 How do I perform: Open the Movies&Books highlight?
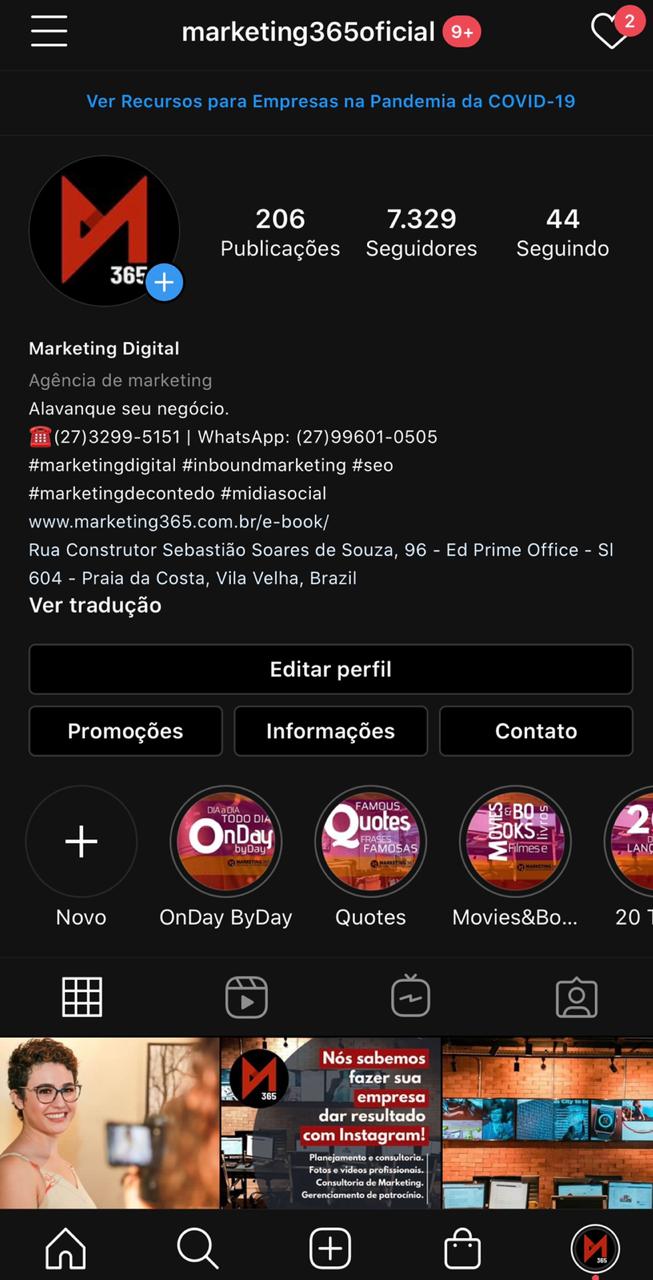click(x=515, y=842)
